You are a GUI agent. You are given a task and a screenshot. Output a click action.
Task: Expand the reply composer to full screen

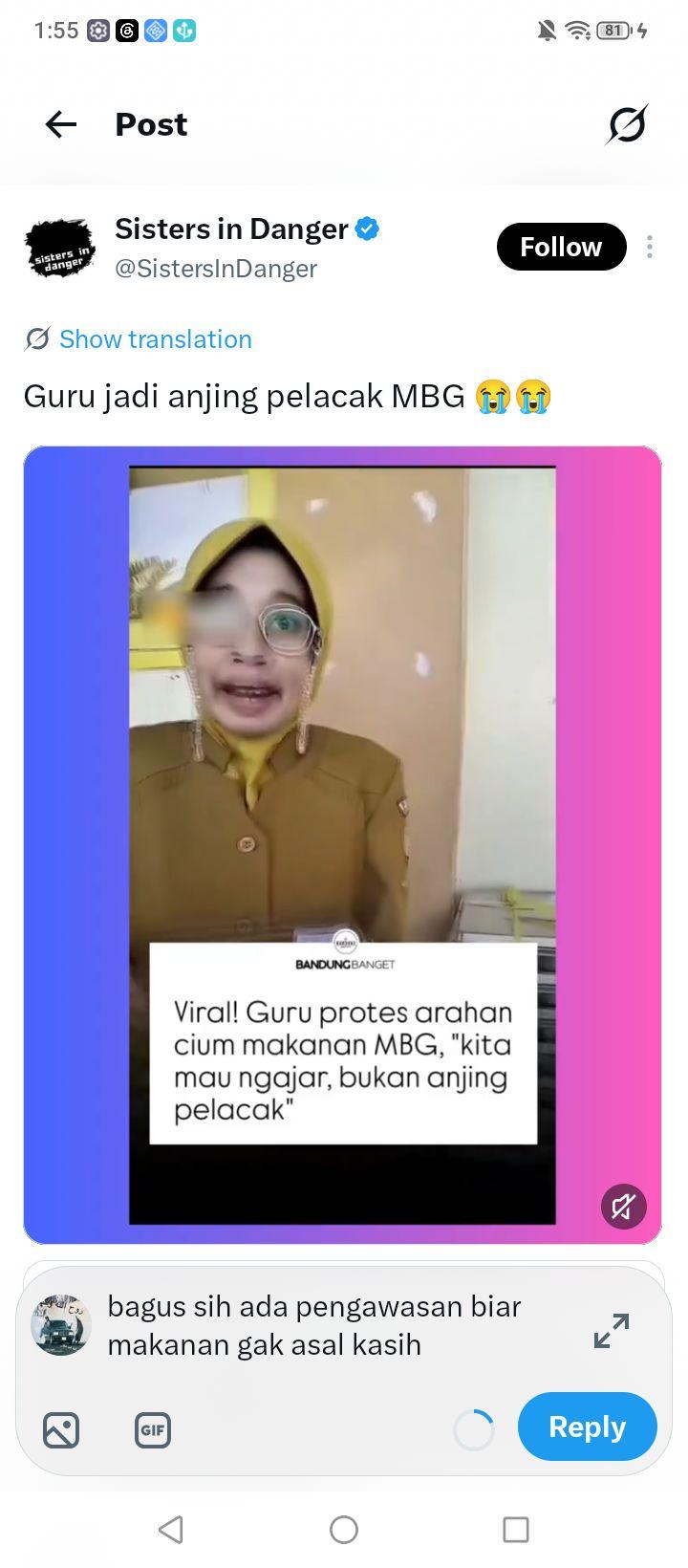point(612,1331)
